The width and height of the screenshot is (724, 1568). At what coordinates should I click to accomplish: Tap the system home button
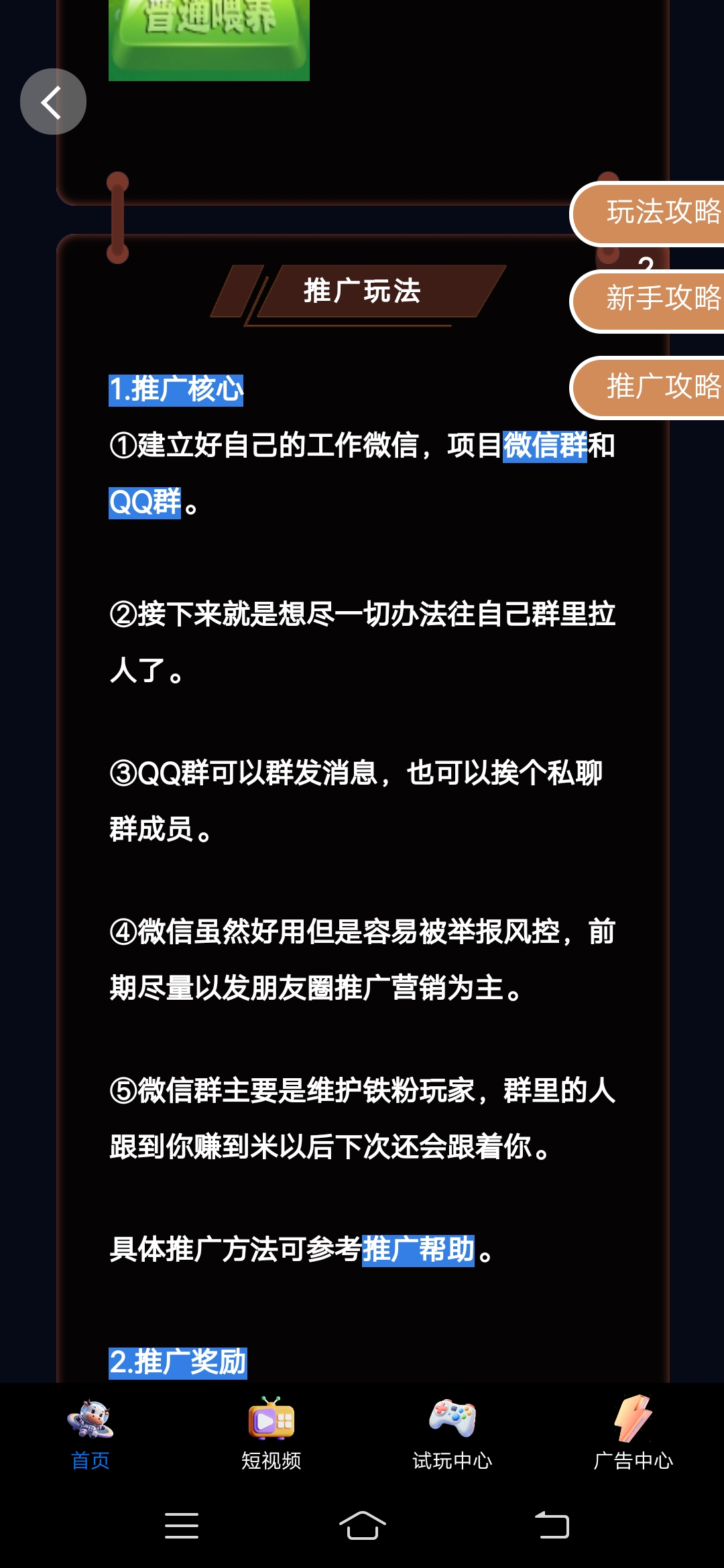(362, 1526)
